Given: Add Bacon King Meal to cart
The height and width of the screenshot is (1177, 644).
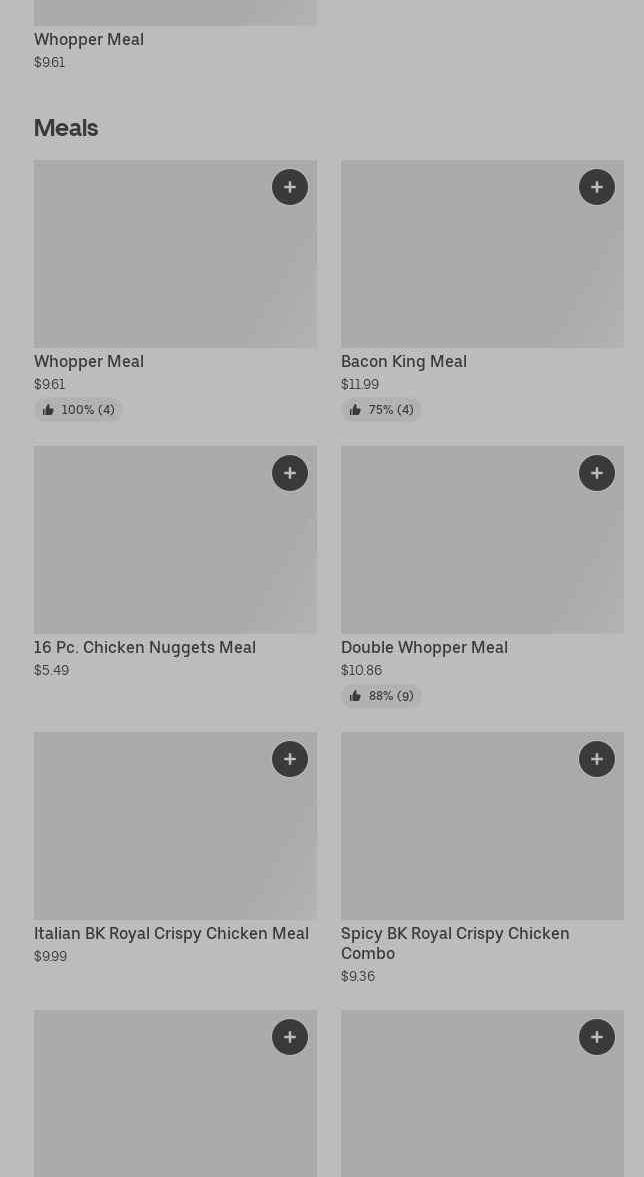Looking at the screenshot, I should click(x=597, y=187).
